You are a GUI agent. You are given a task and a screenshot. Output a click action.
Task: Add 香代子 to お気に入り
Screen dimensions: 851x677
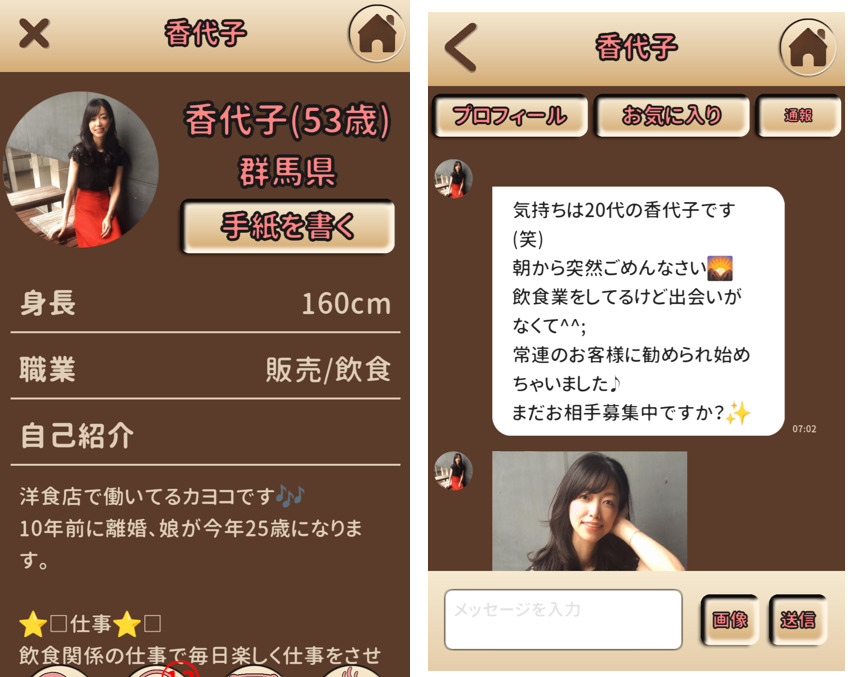tap(672, 116)
